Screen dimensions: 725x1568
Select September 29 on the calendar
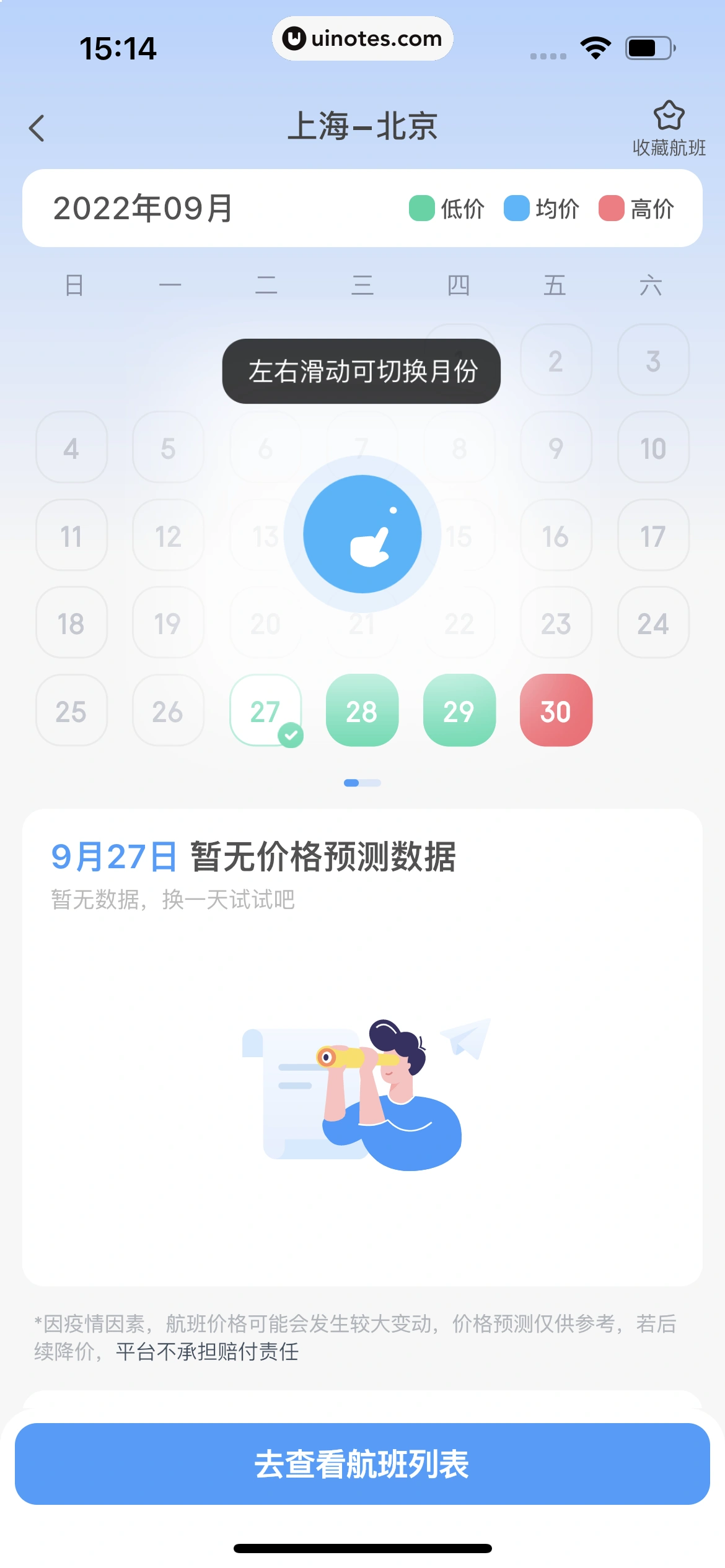point(459,710)
